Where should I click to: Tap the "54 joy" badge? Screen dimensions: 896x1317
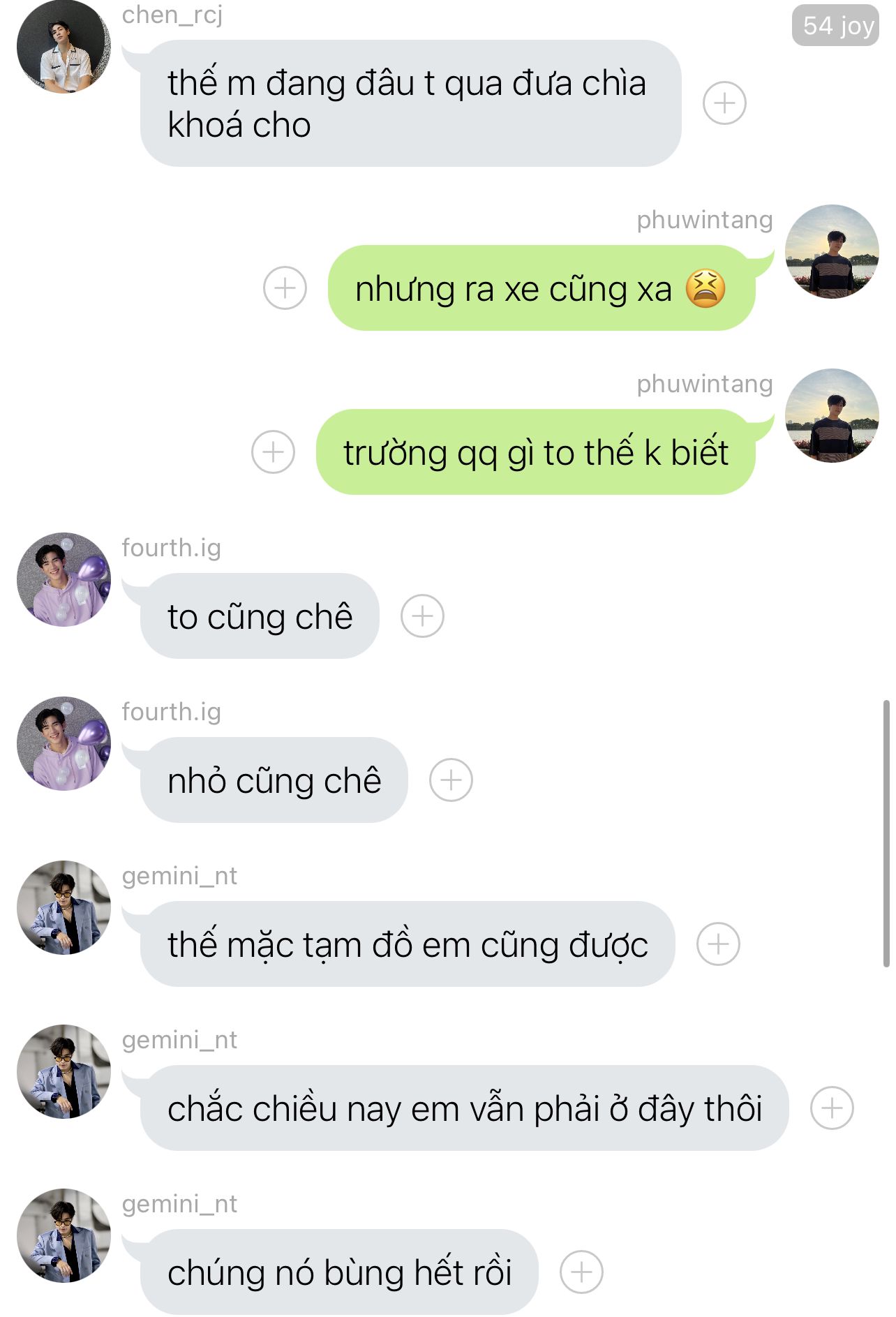click(x=835, y=26)
